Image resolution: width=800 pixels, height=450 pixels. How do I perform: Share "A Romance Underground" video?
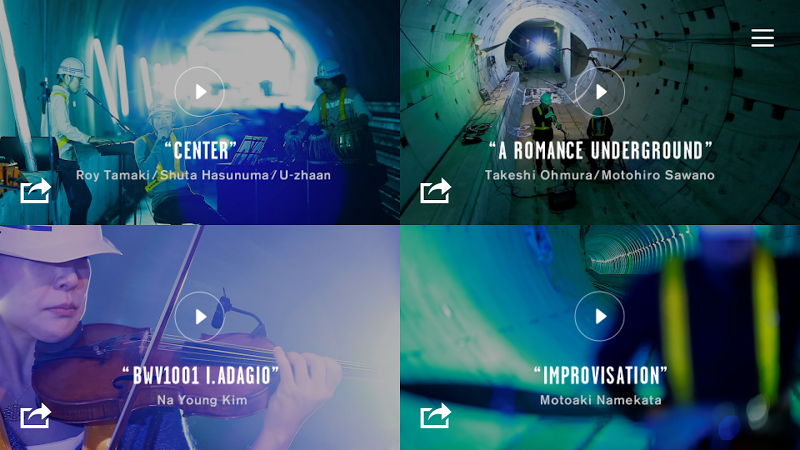(435, 190)
